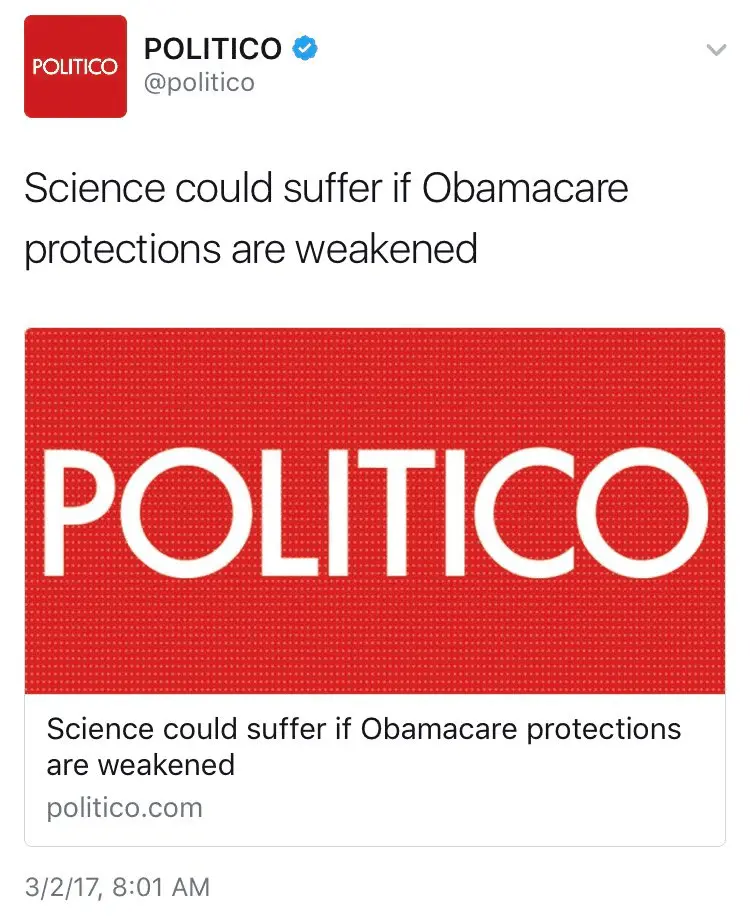Open the politico.com article card
The height and width of the screenshot is (924, 750).
(375, 586)
